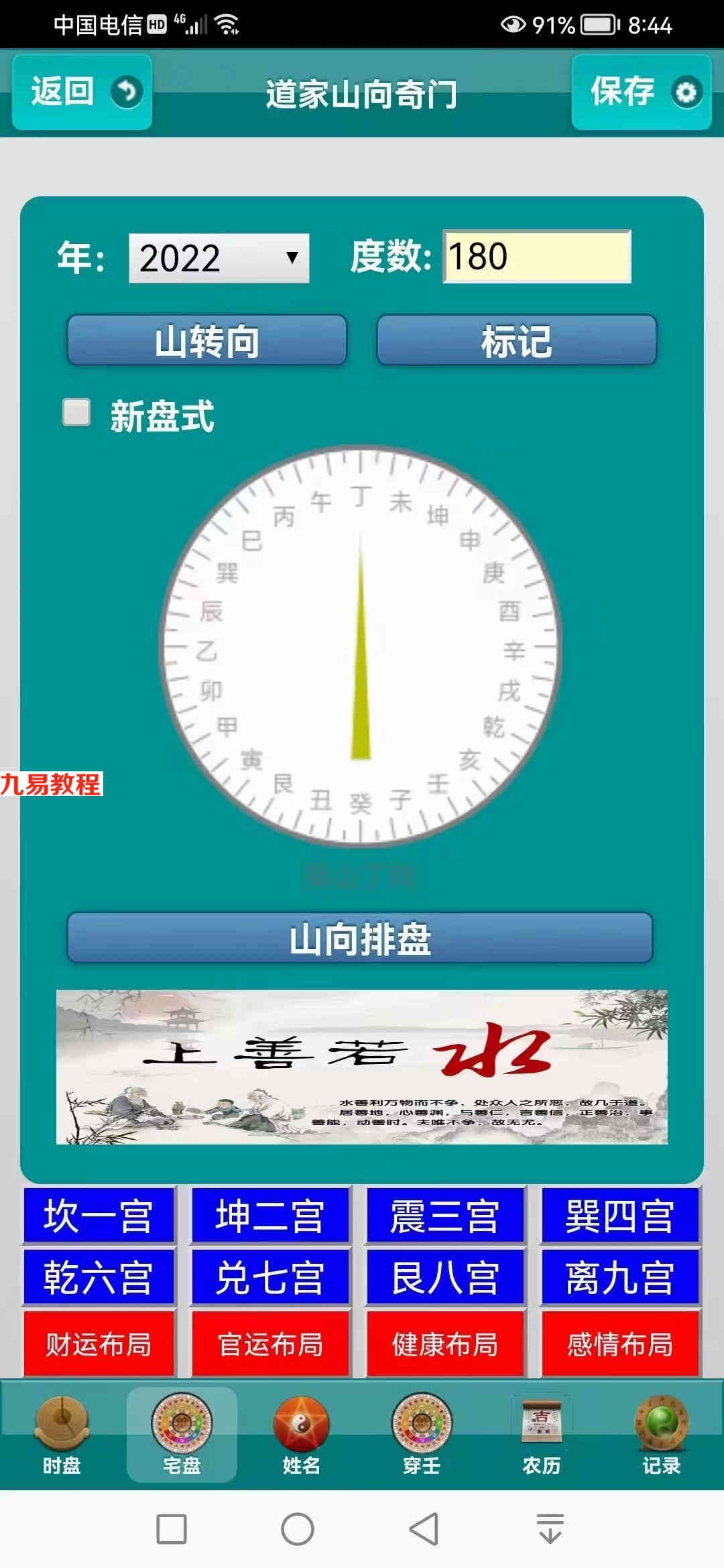Check the 新盘式 checkbox
The width and height of the screenshot is (724, 1568).
click(x=76, y=413)
